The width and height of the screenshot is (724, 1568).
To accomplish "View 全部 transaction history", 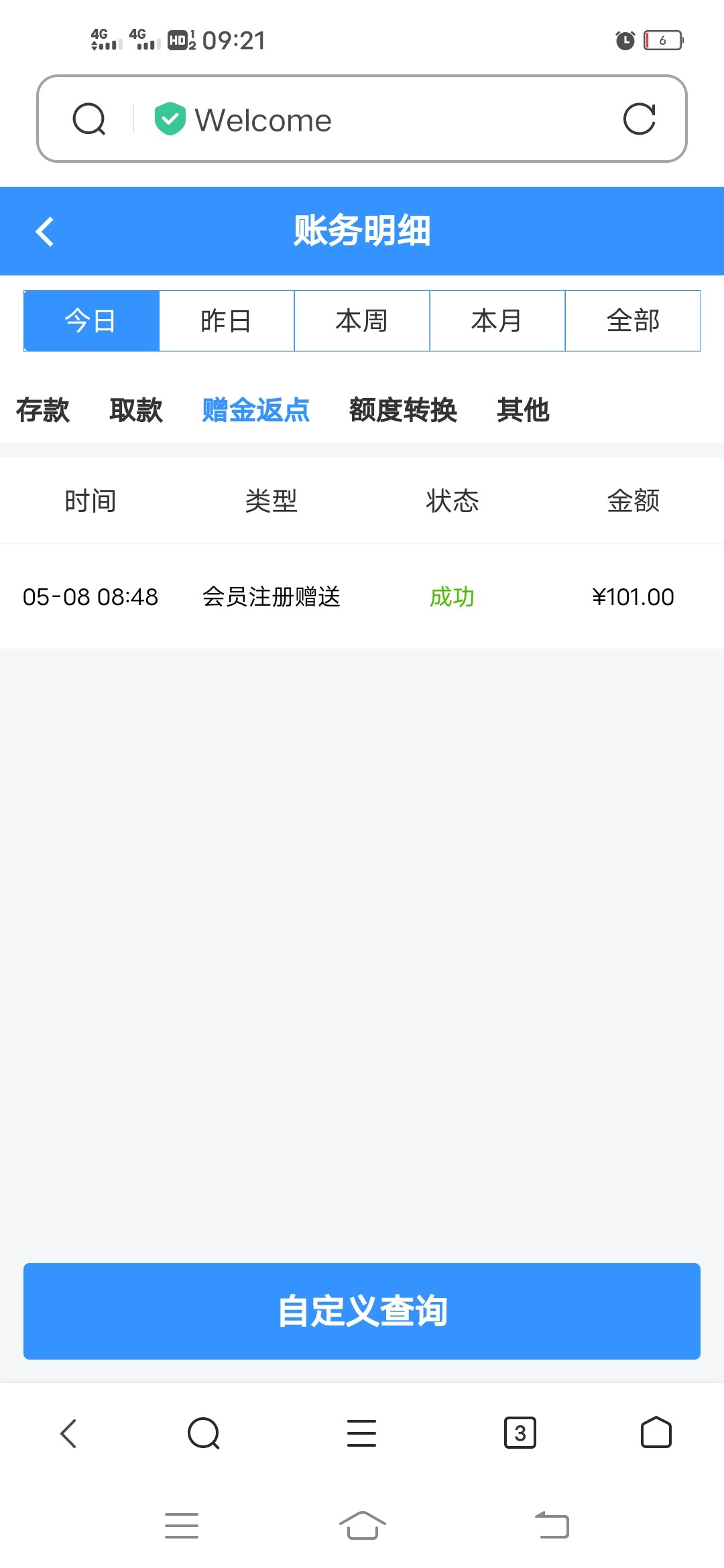I will pos(633,321).
